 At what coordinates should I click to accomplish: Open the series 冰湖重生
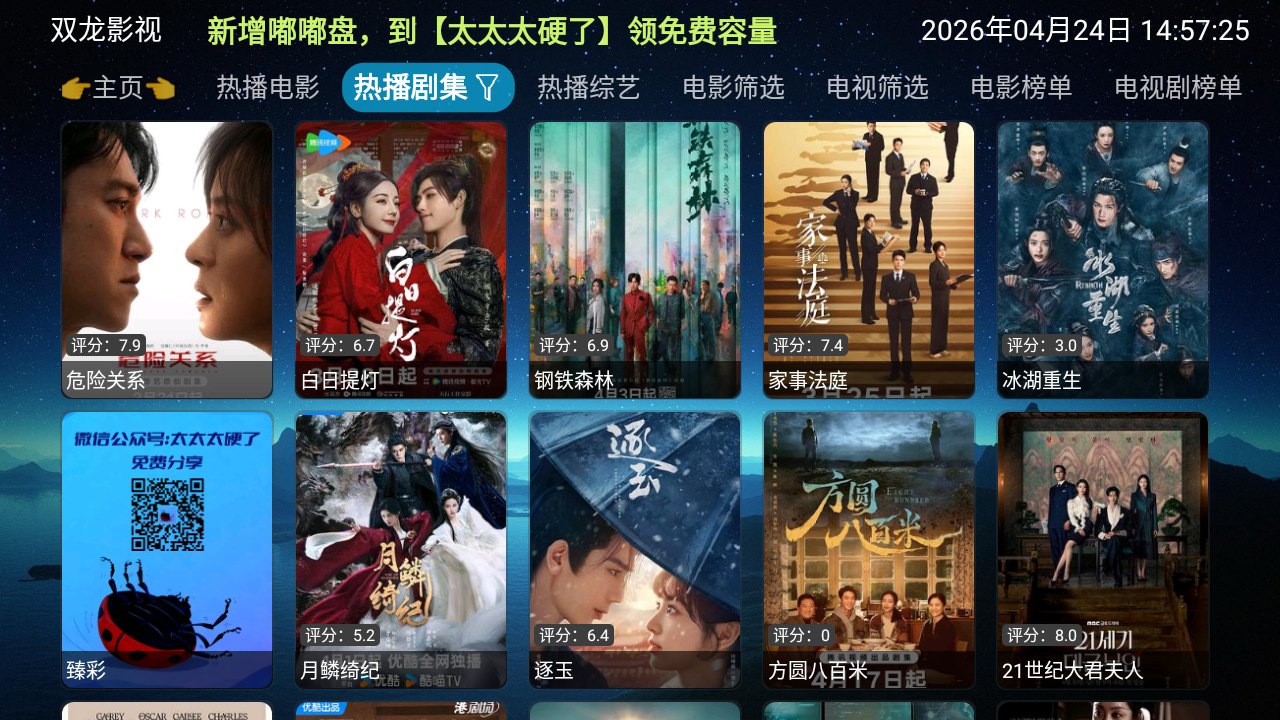(x=1103, y=260)
